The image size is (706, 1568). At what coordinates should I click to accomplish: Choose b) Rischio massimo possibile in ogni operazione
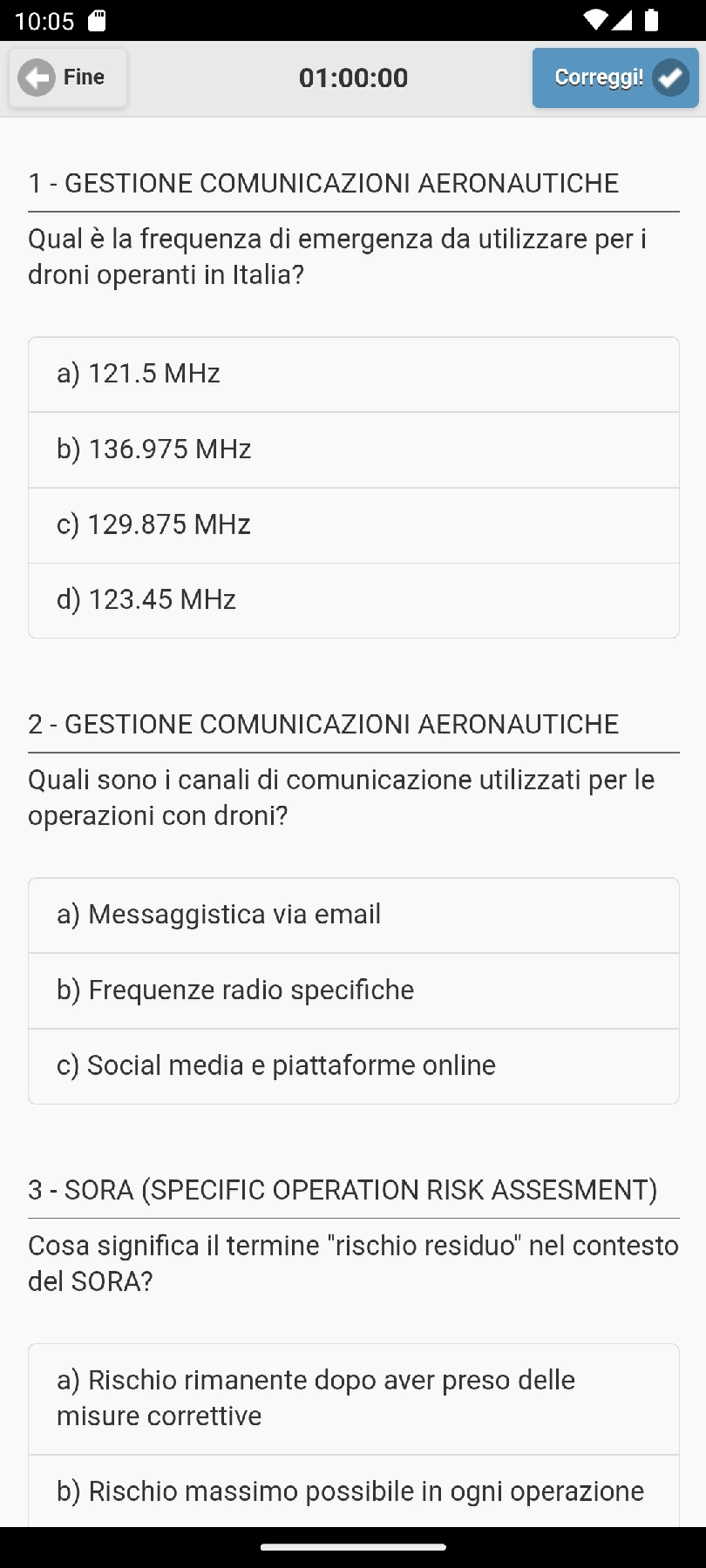pyautogui.click(x=353, y=1491)
